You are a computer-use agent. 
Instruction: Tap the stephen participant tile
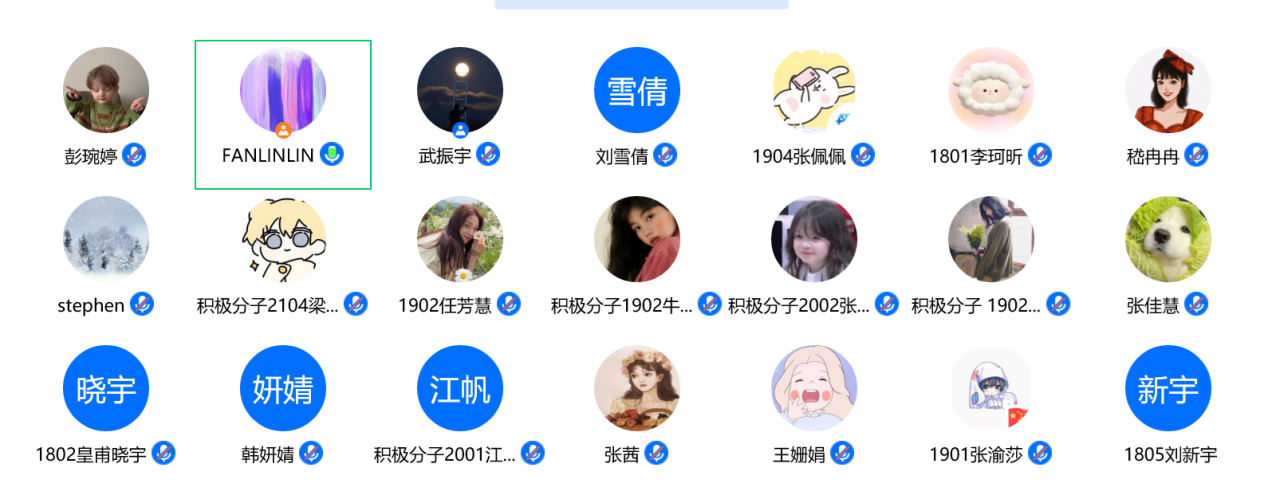click(106, 239)
